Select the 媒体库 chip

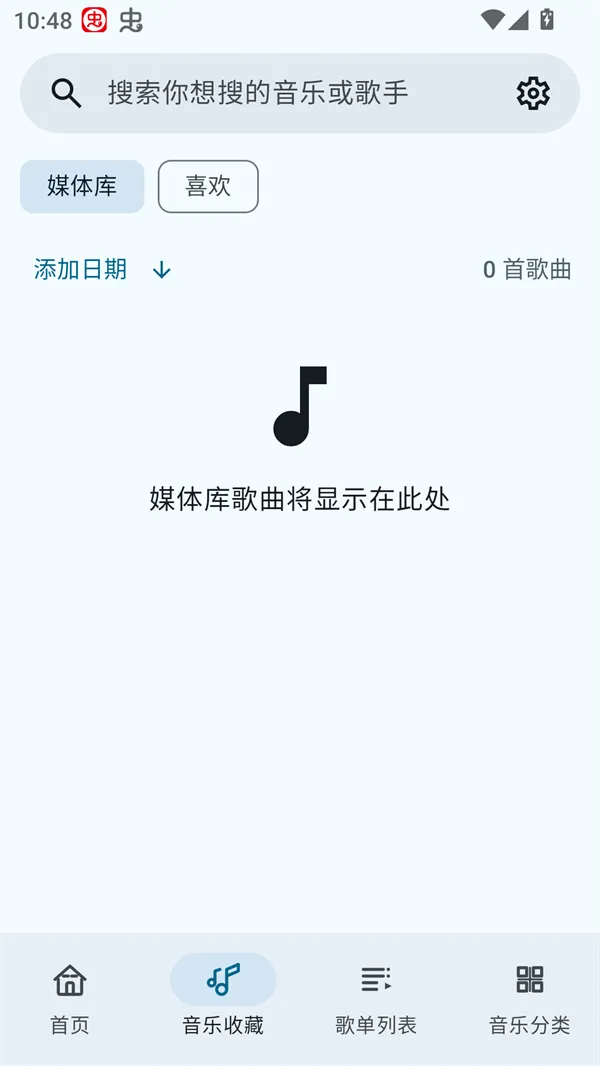click(82, 186)
